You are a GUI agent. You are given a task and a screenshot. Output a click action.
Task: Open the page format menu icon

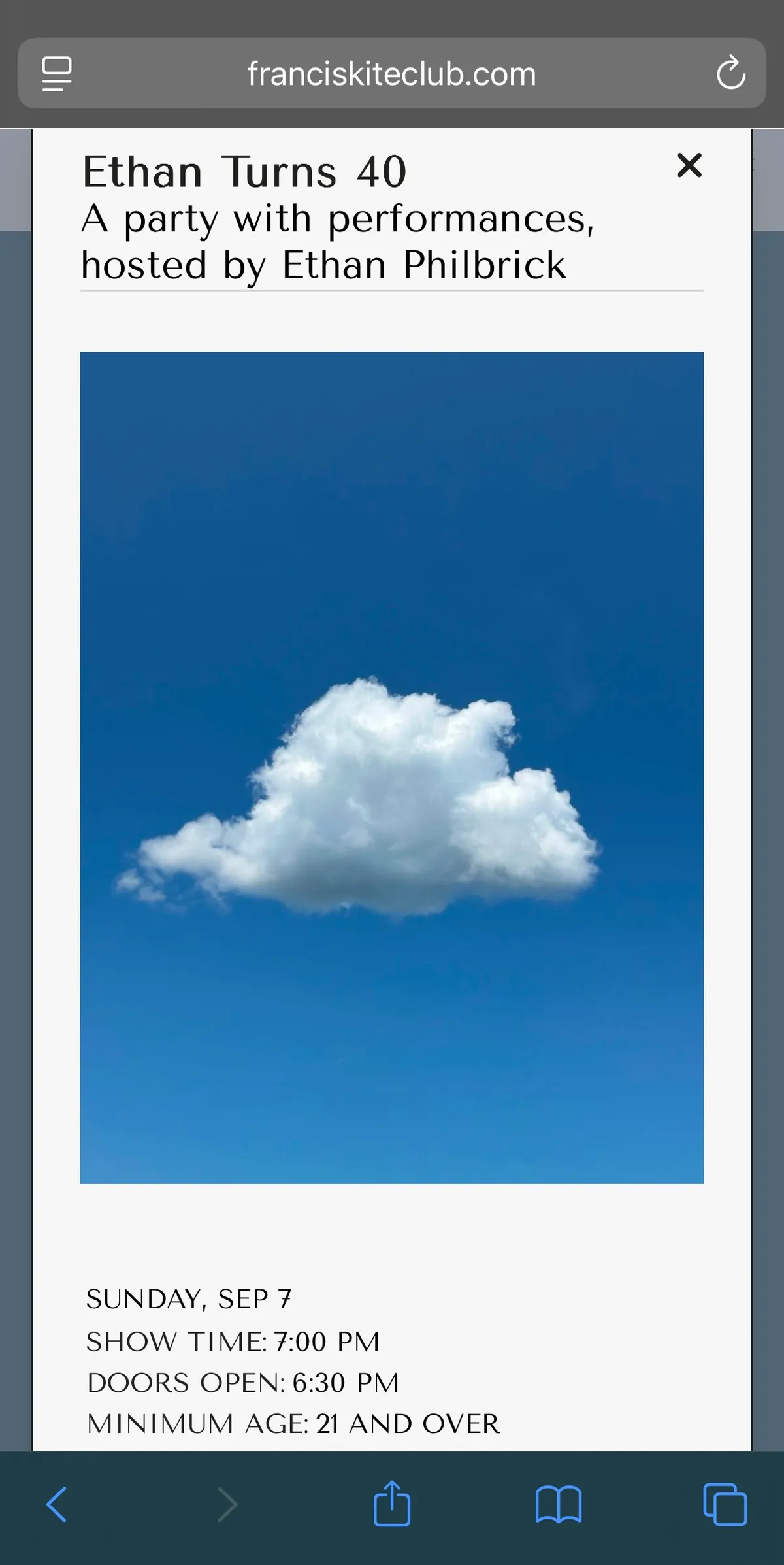pos(57,73)
